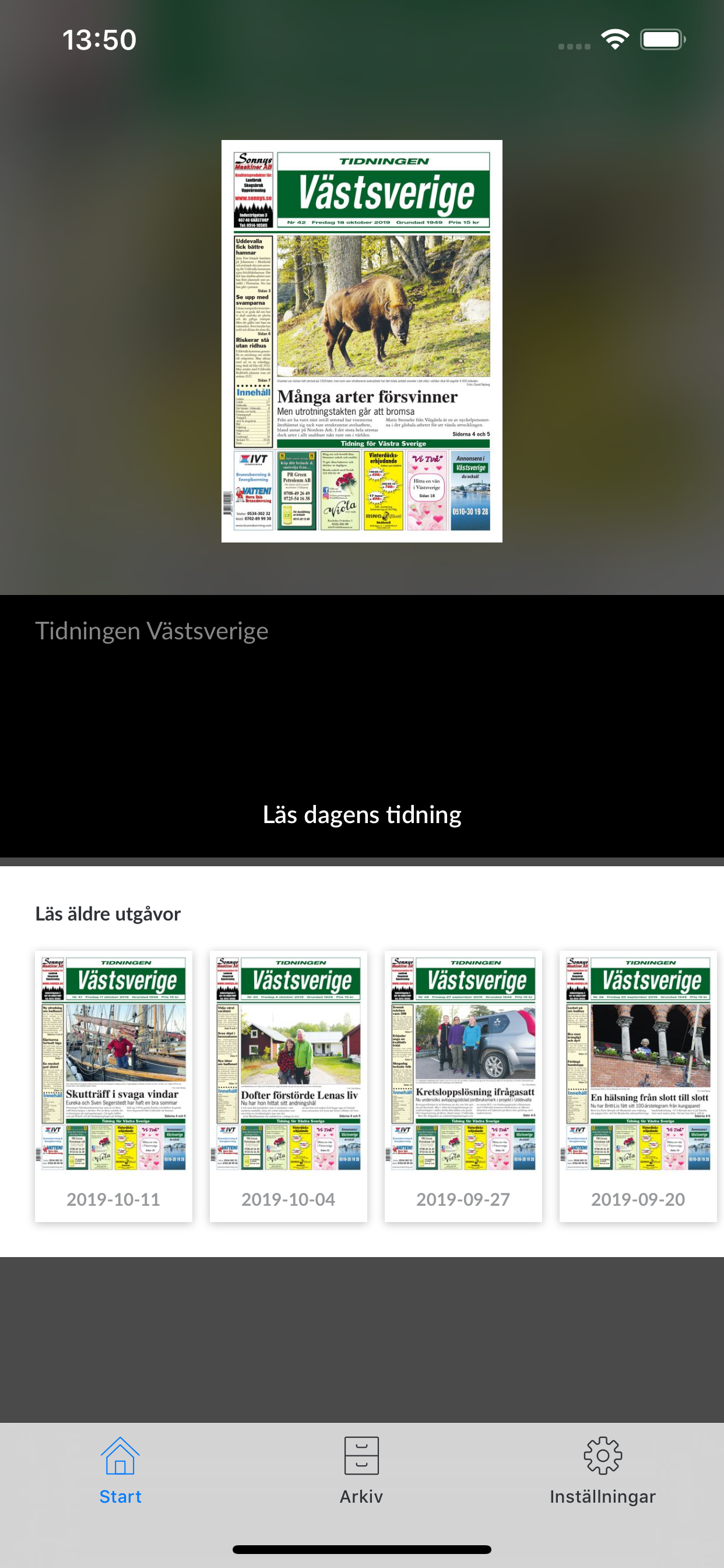The image size is (724, 1568).
Task: Tap the home indicator bar at the bottom
Action: [362, 1549]
